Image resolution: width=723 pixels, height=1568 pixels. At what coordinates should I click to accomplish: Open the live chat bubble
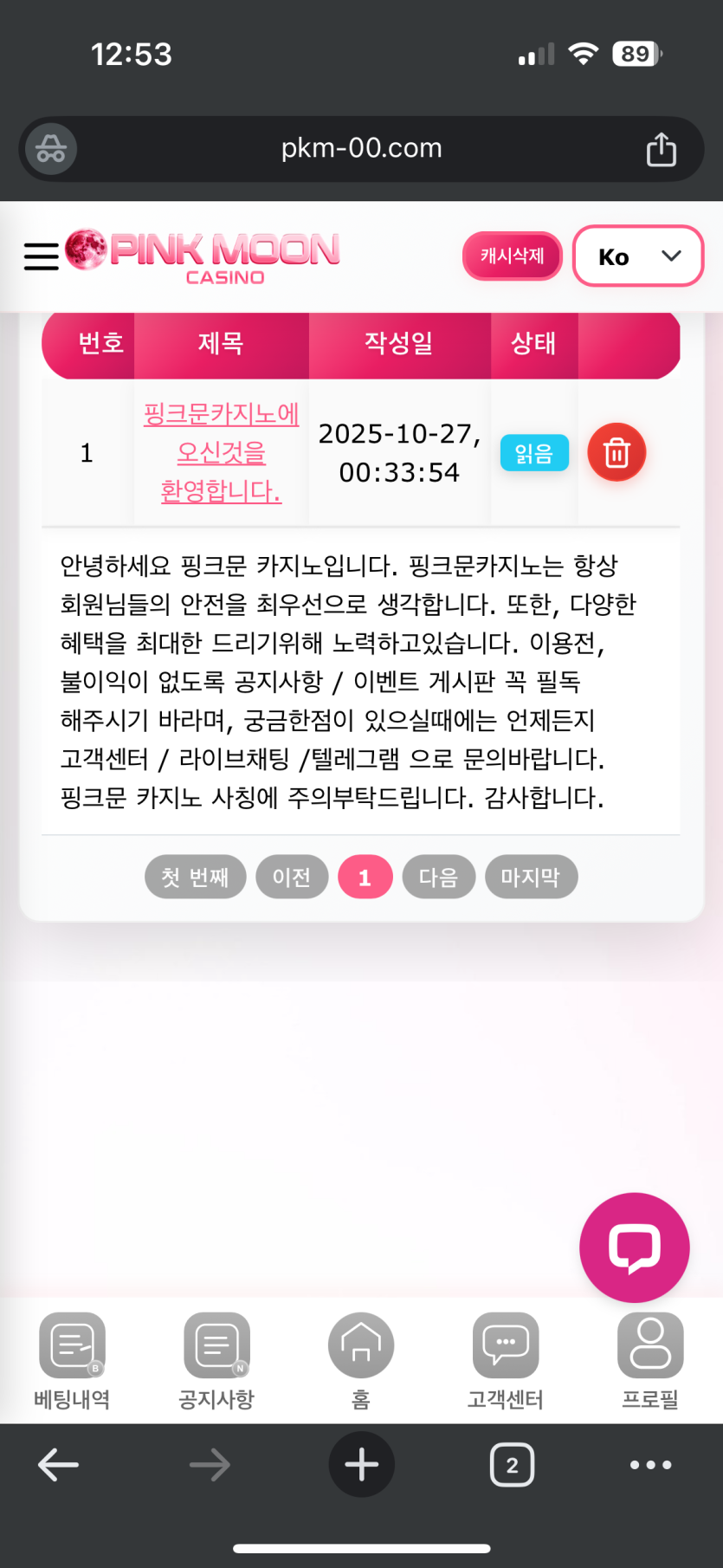(x=634, y=1247)
